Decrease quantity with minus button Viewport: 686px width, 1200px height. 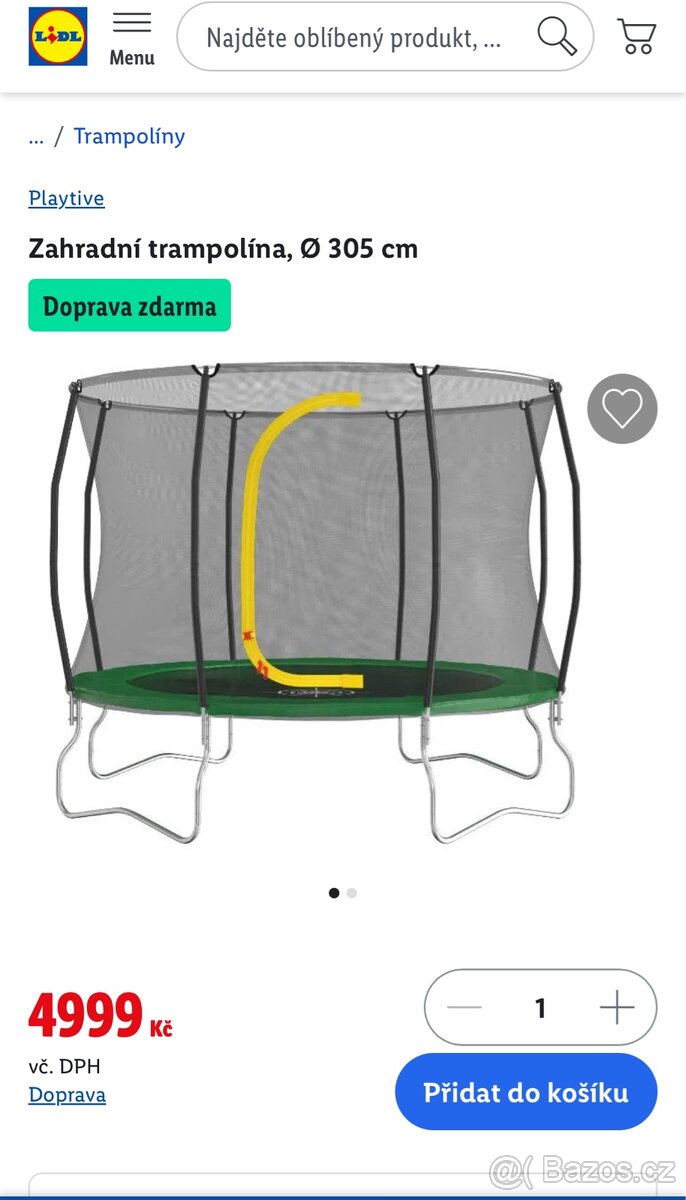pos(465,1007)
